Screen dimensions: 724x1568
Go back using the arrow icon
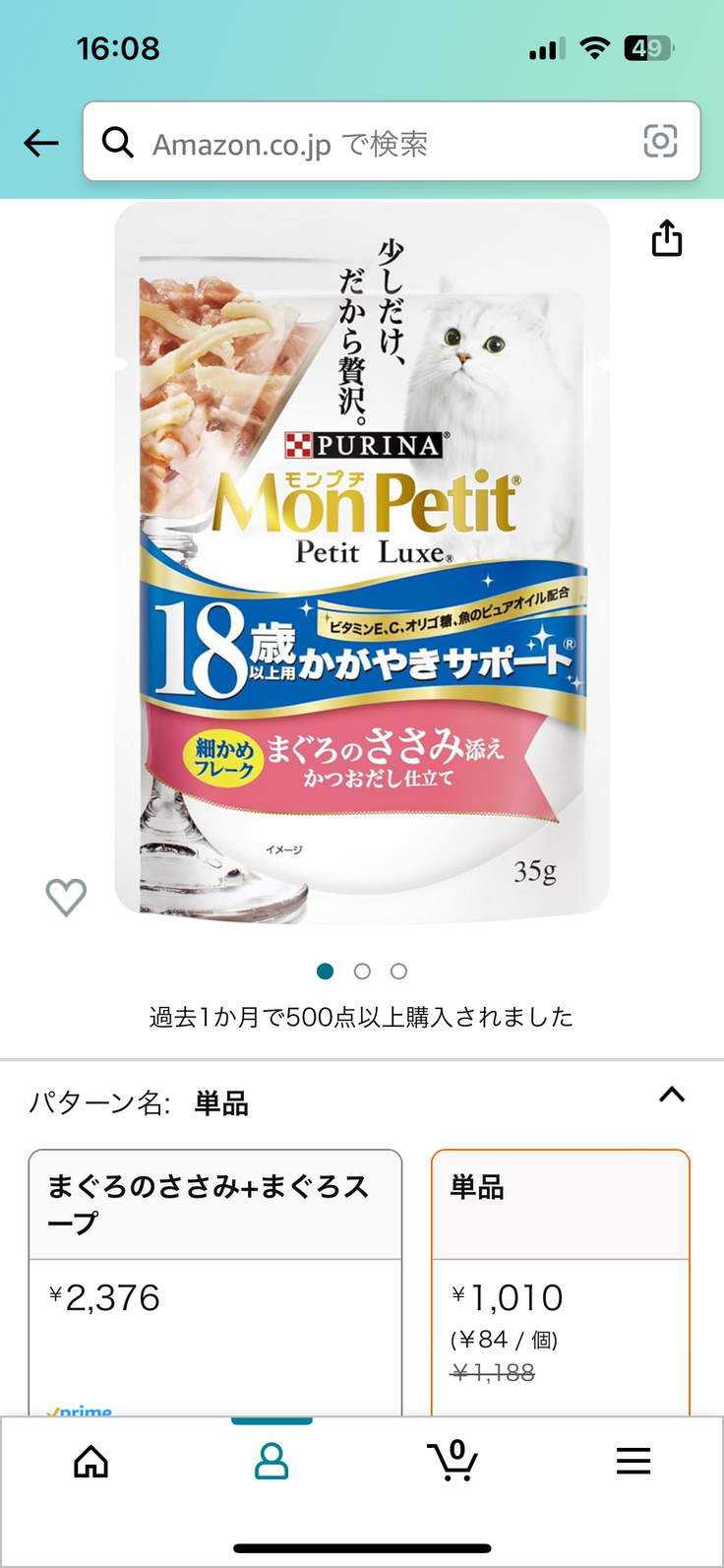[41, 144]
